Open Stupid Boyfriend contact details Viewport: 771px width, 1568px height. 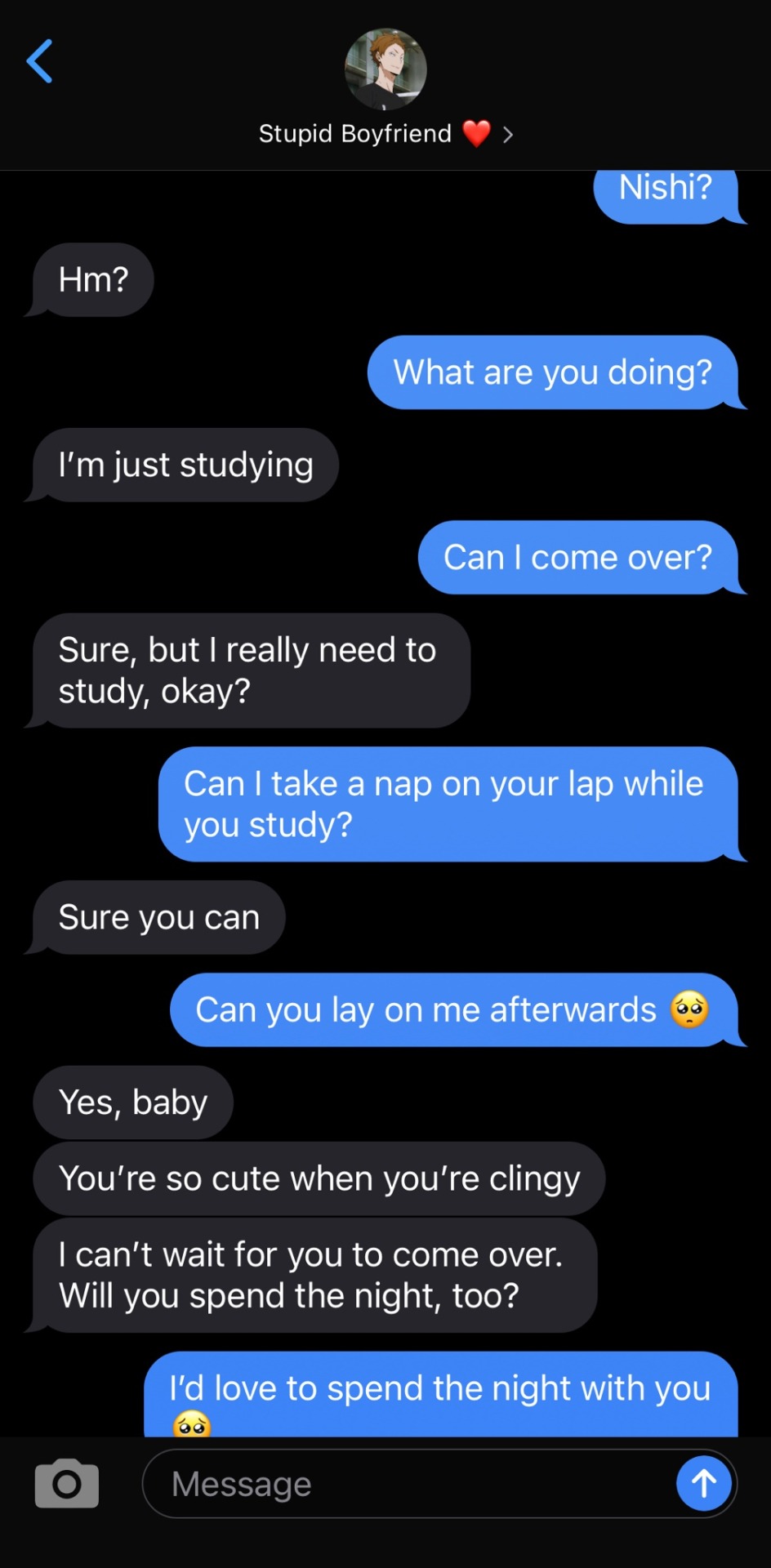point(385,133)
